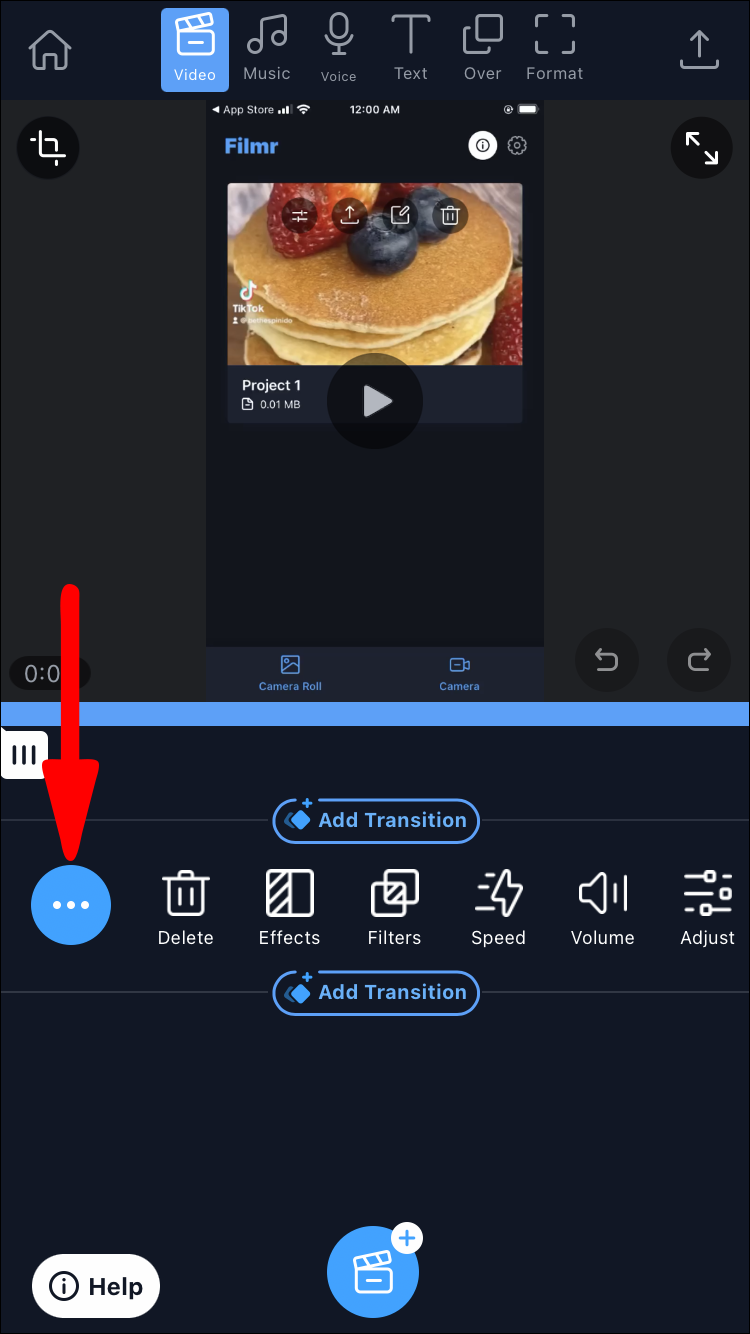Go to the home screen icon
The image size is (750, 1334).
coord(50,49)
